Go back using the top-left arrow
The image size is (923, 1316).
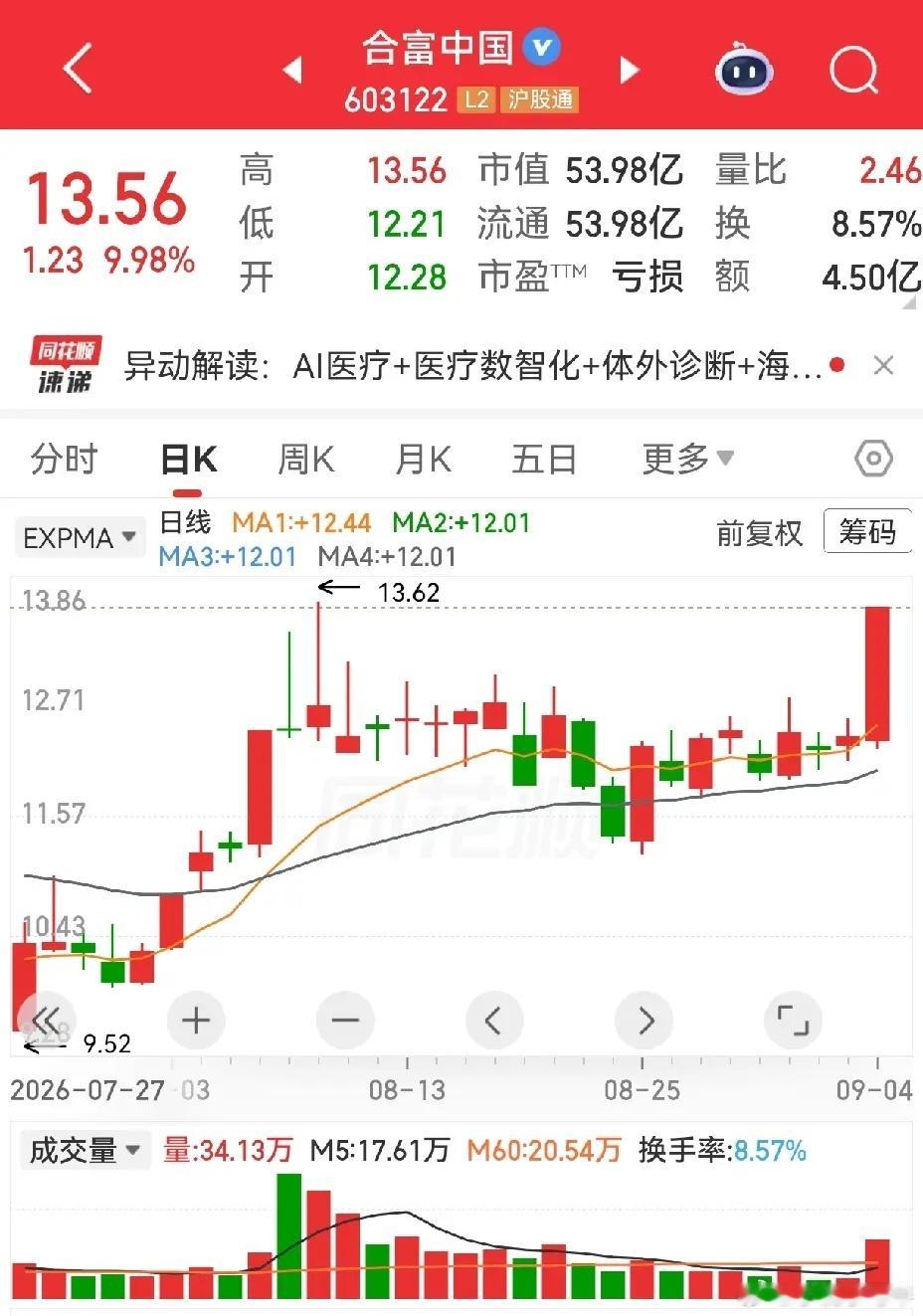[x=77, y=69]
